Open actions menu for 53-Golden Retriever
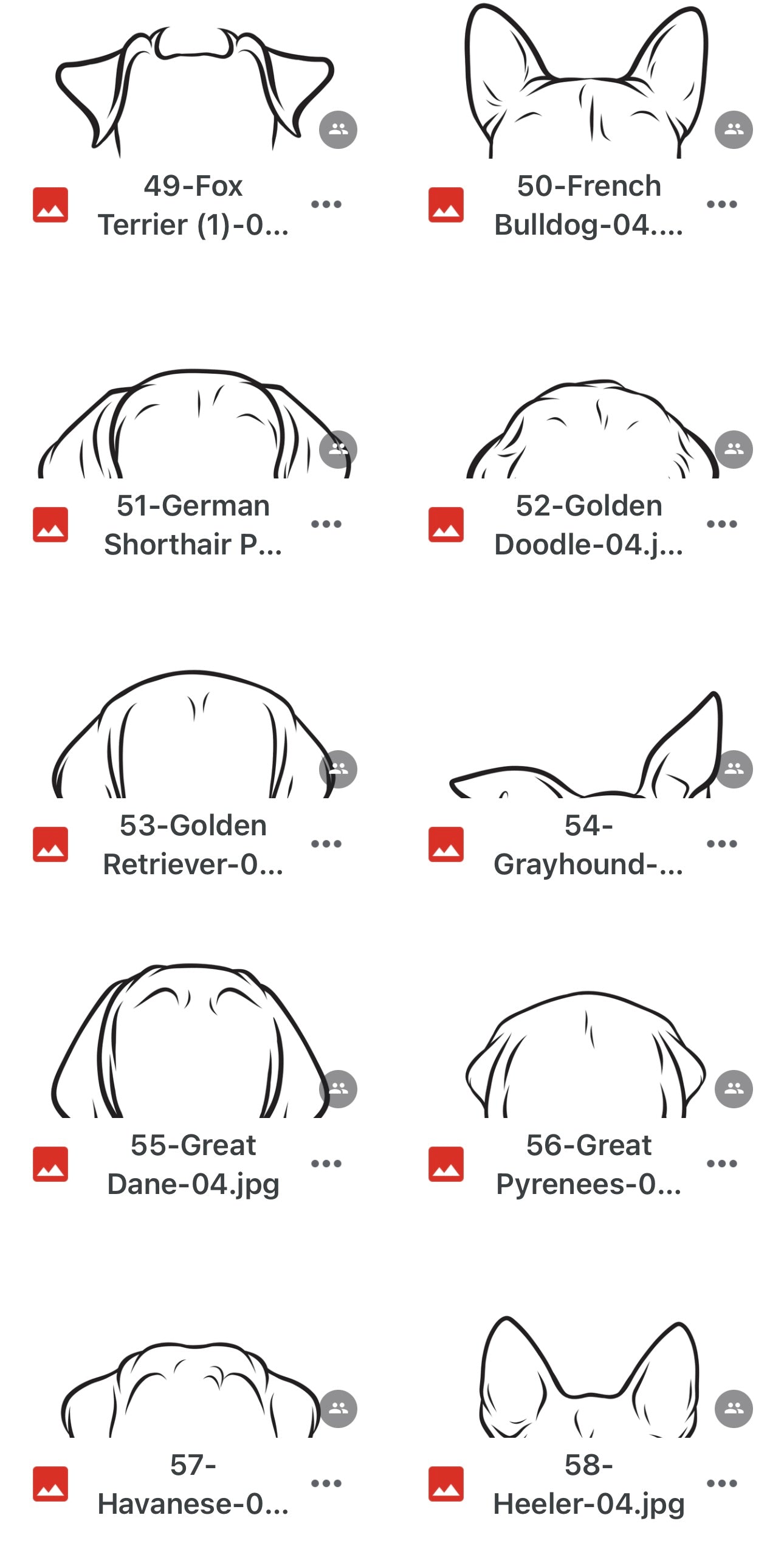The height and width of the screenshot is (1546, 784). pos(326,844)
